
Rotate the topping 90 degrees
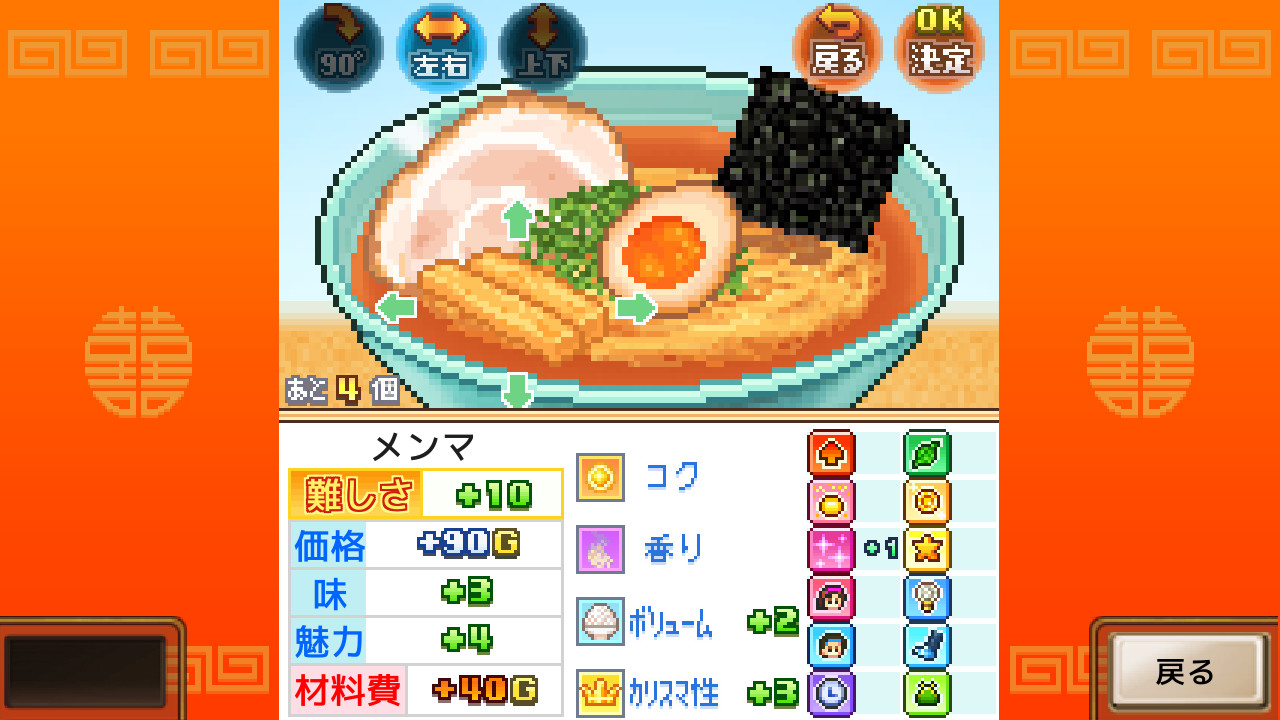tap(338, 47)
